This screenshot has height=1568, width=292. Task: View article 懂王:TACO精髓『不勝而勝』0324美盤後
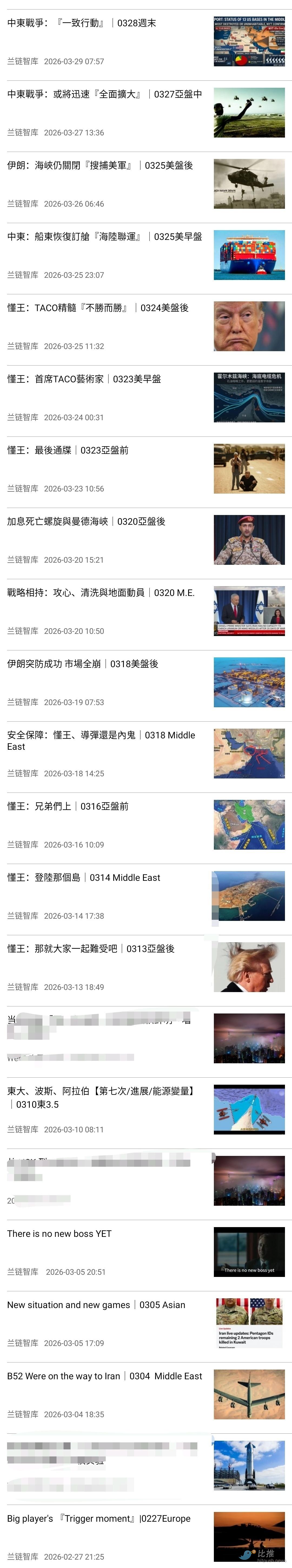[97, 308]
